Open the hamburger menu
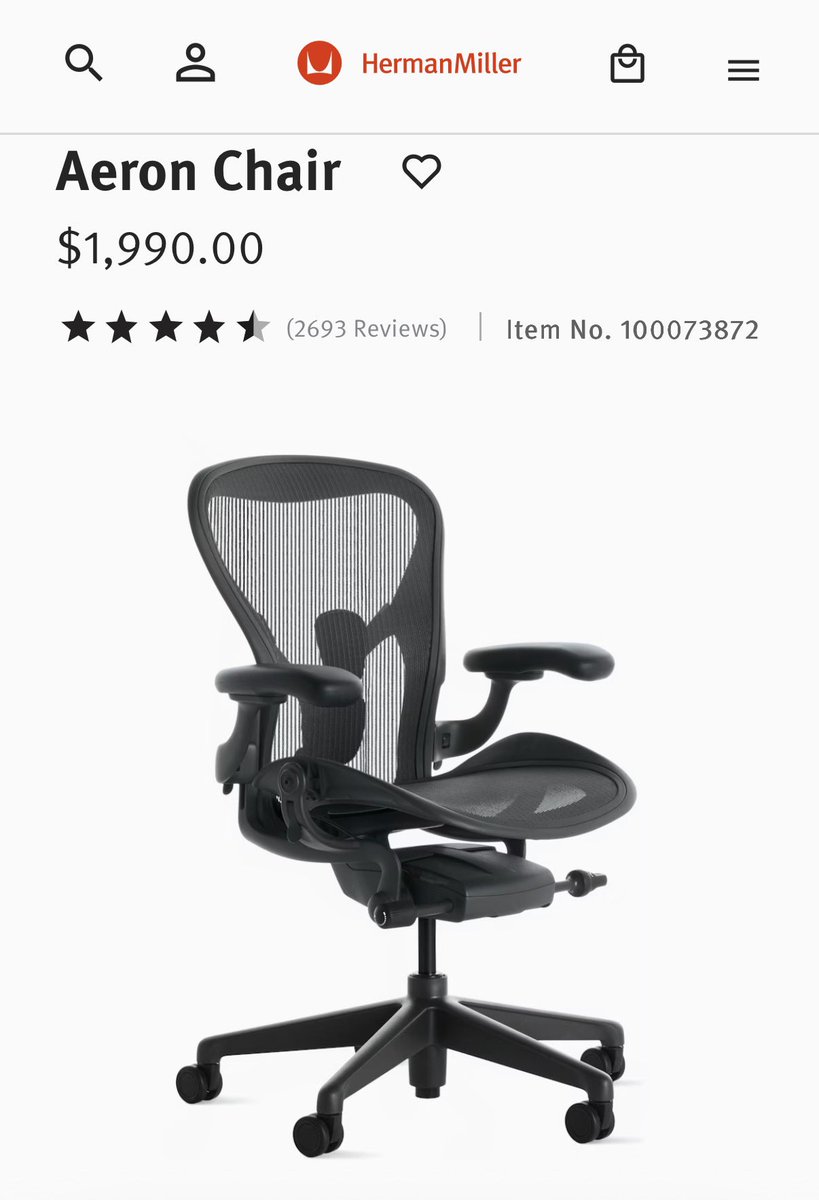 743,70
